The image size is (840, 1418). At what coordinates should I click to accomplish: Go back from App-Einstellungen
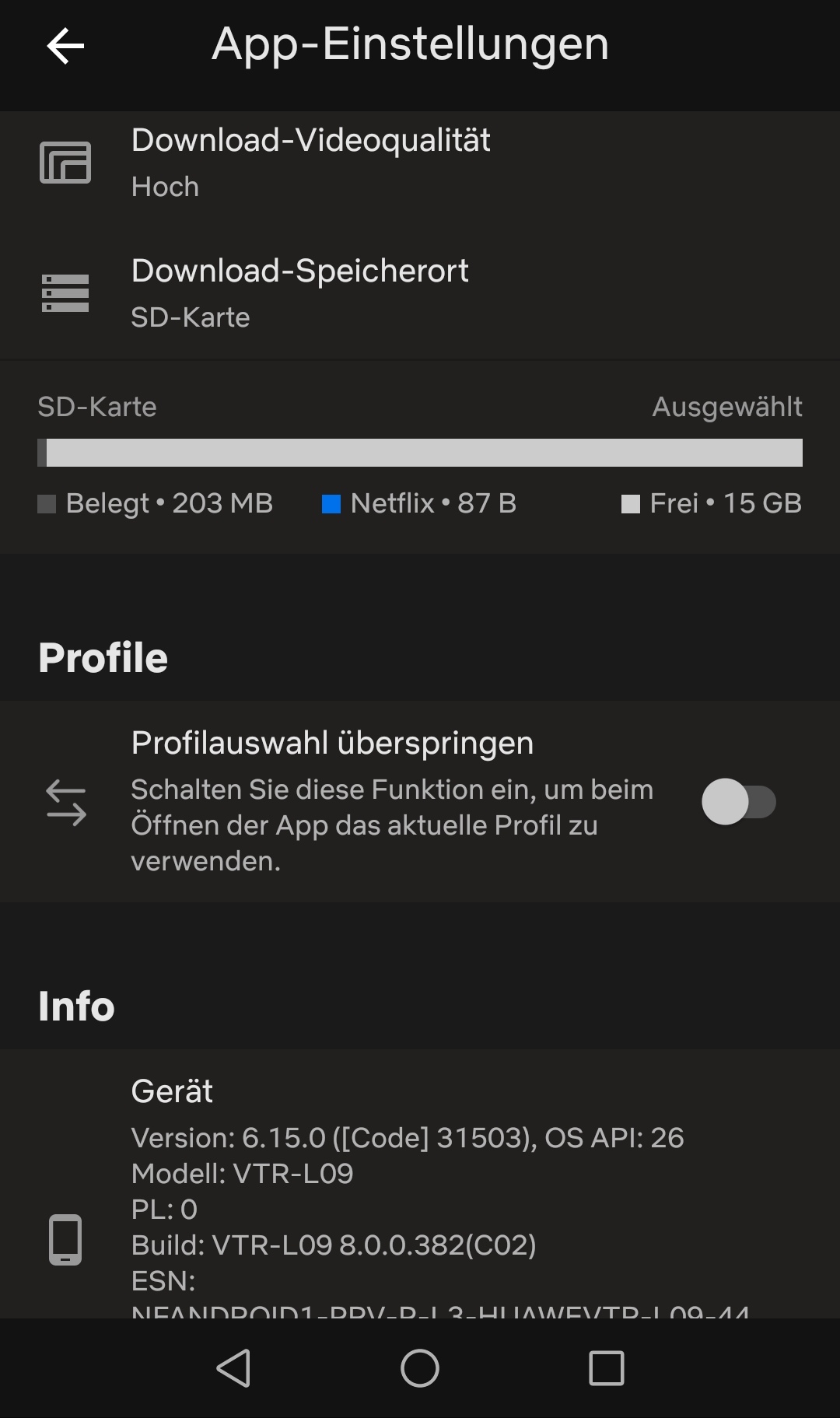[x=65, y=46]
